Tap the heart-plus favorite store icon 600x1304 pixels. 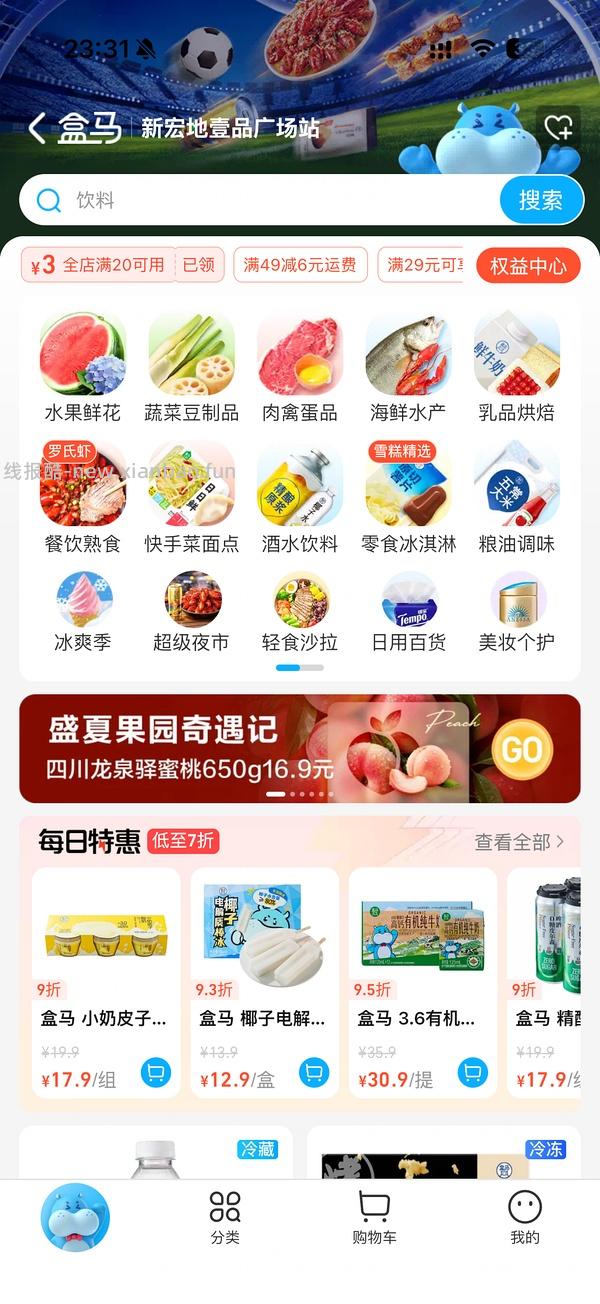click(558, 128)
